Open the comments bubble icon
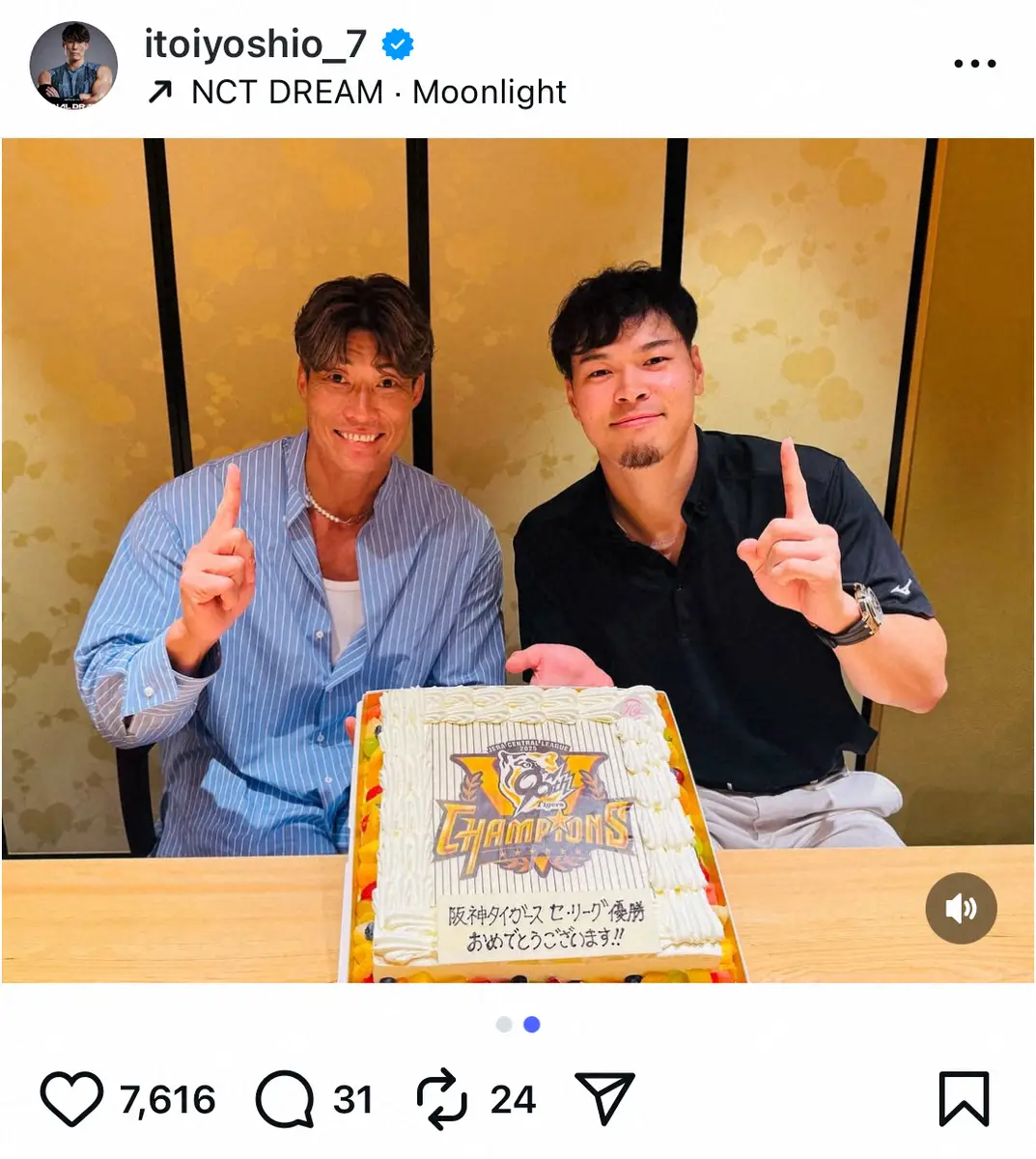 click(x=284, y=1099)
